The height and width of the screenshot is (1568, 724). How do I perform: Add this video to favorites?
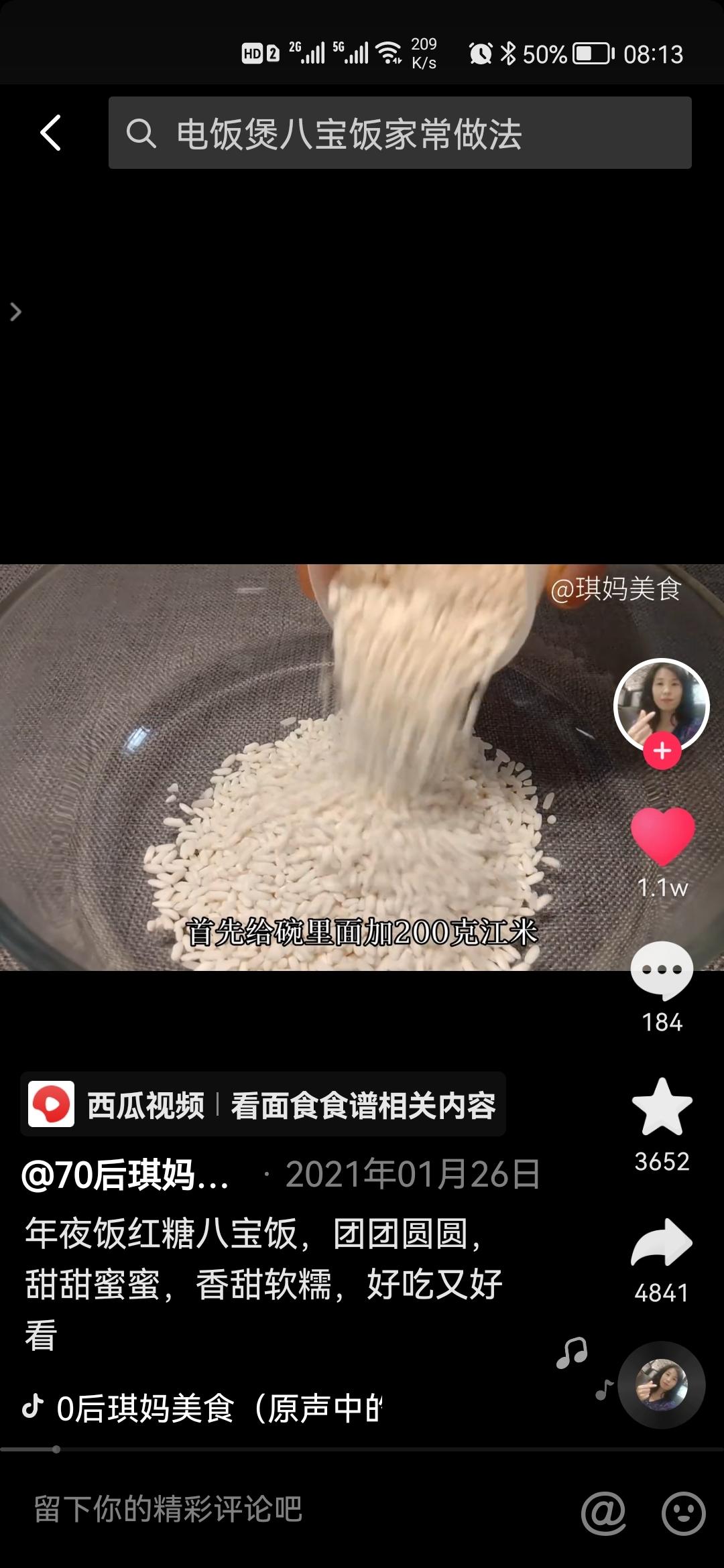pos(662,1107)
